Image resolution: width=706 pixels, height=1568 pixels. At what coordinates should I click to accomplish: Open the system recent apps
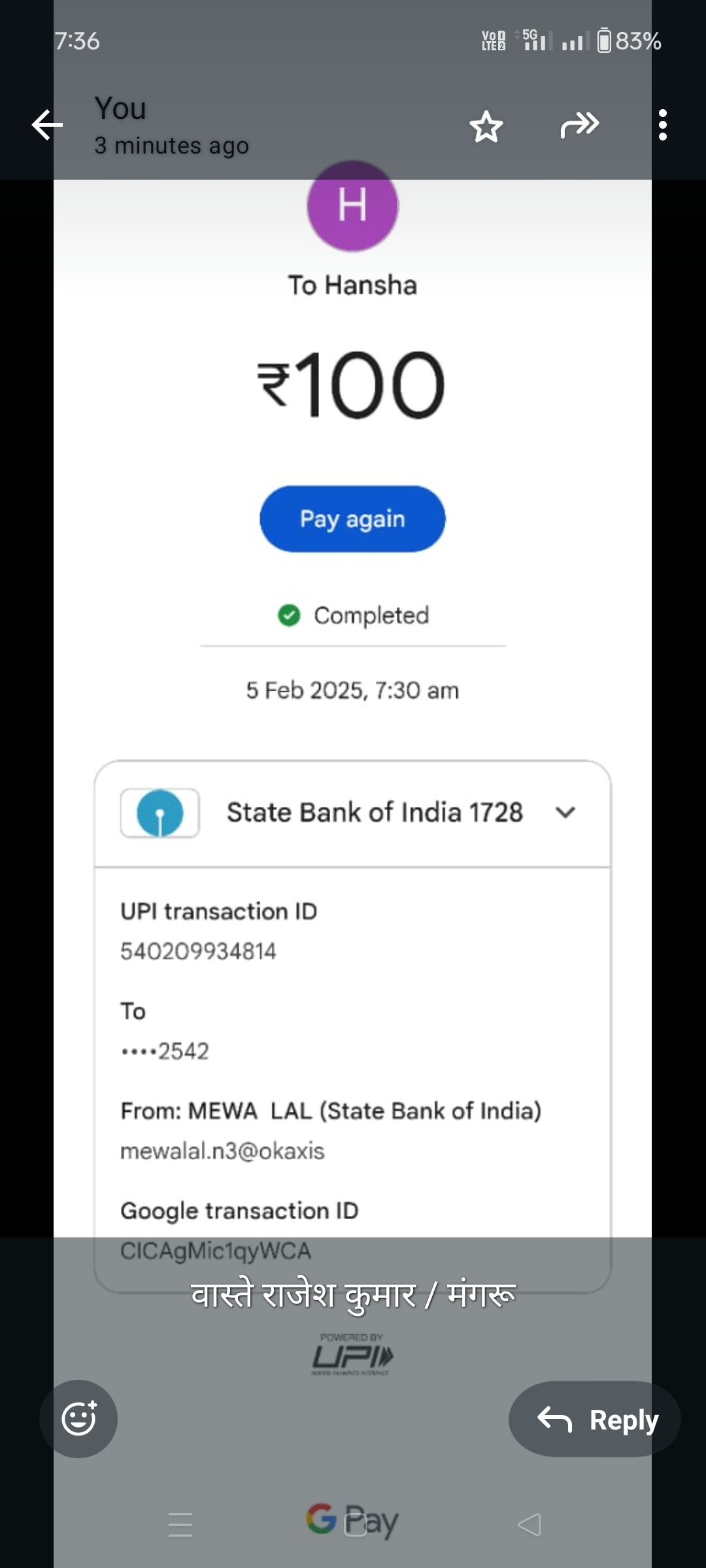tap(180, 1524)
